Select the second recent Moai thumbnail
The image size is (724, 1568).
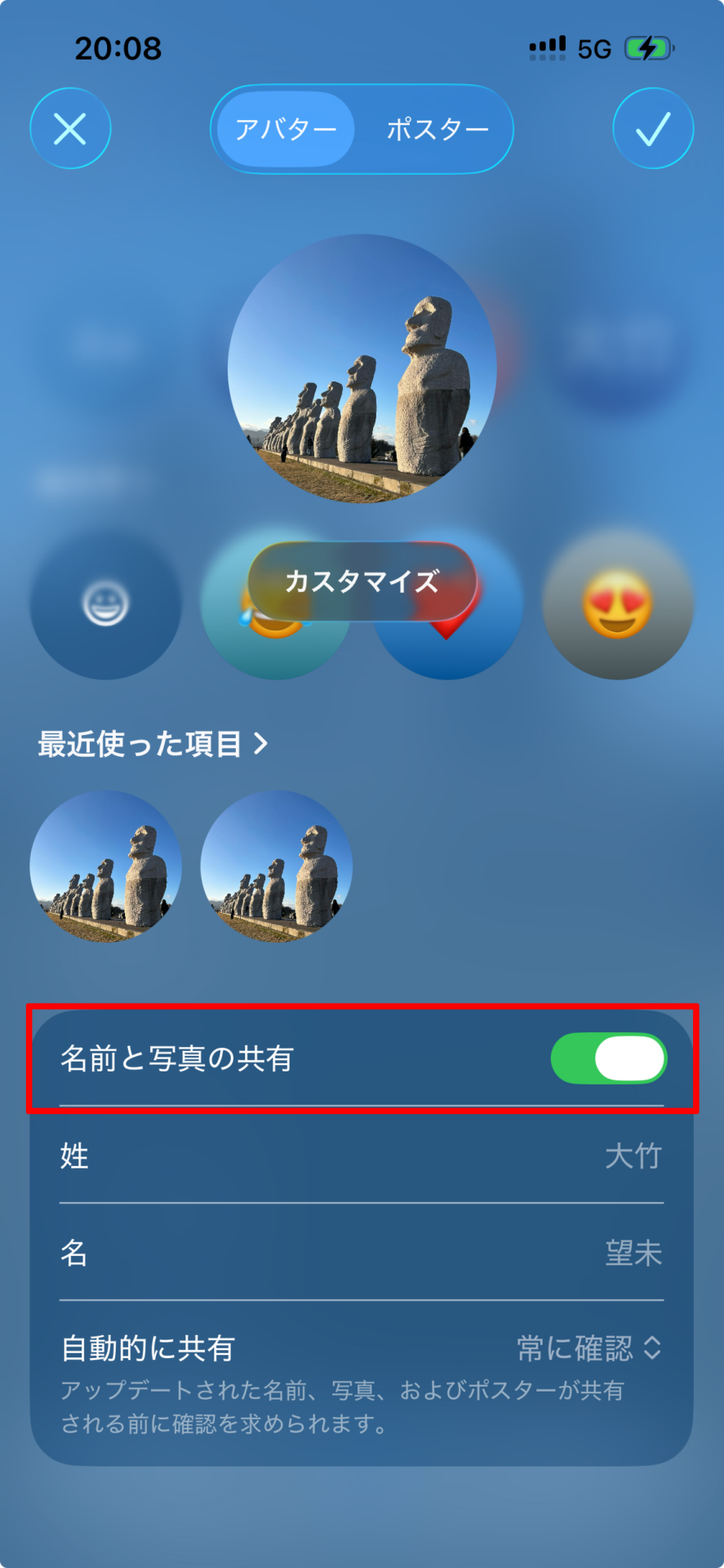[x=276, y=868]
